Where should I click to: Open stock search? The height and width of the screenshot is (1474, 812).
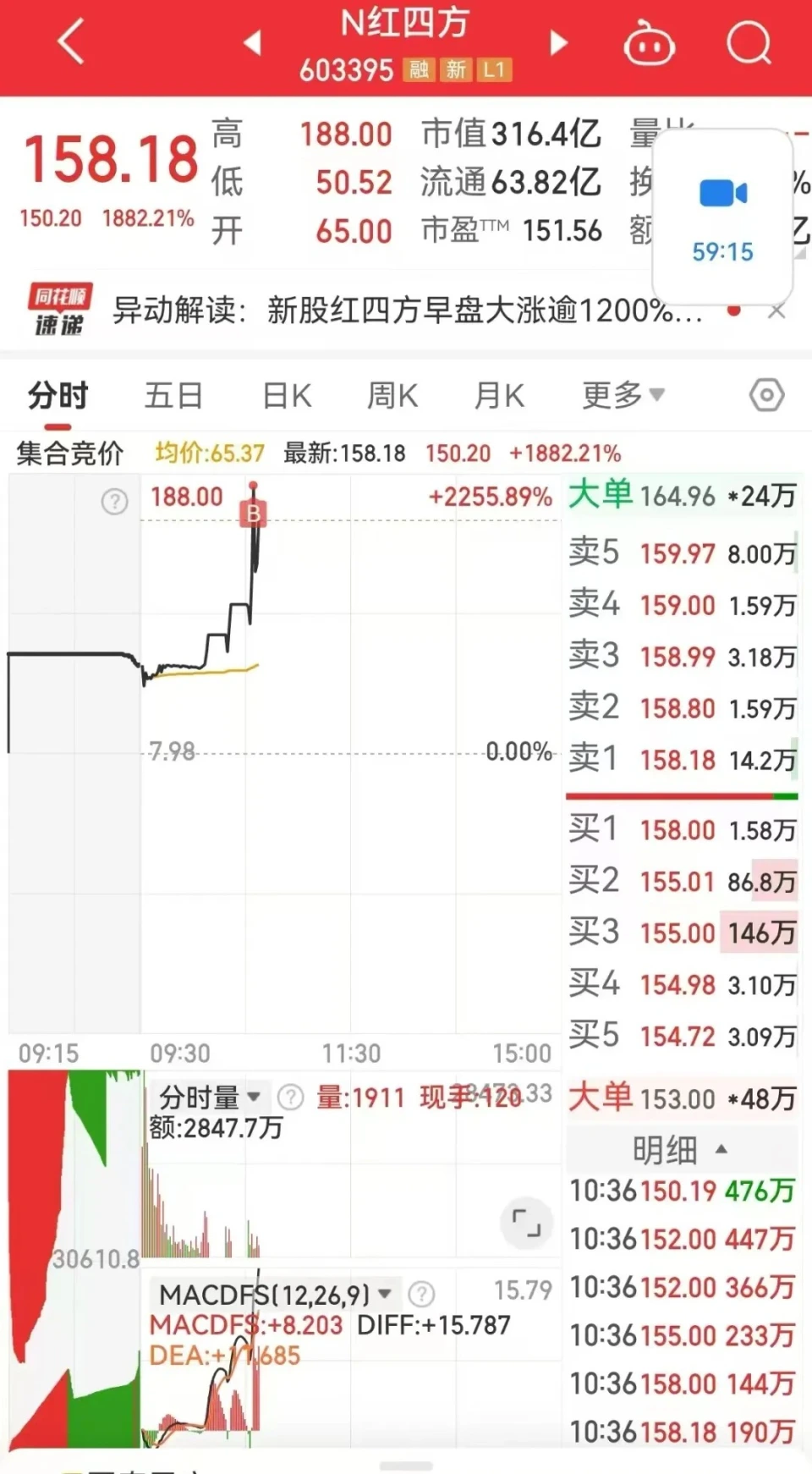749,42
